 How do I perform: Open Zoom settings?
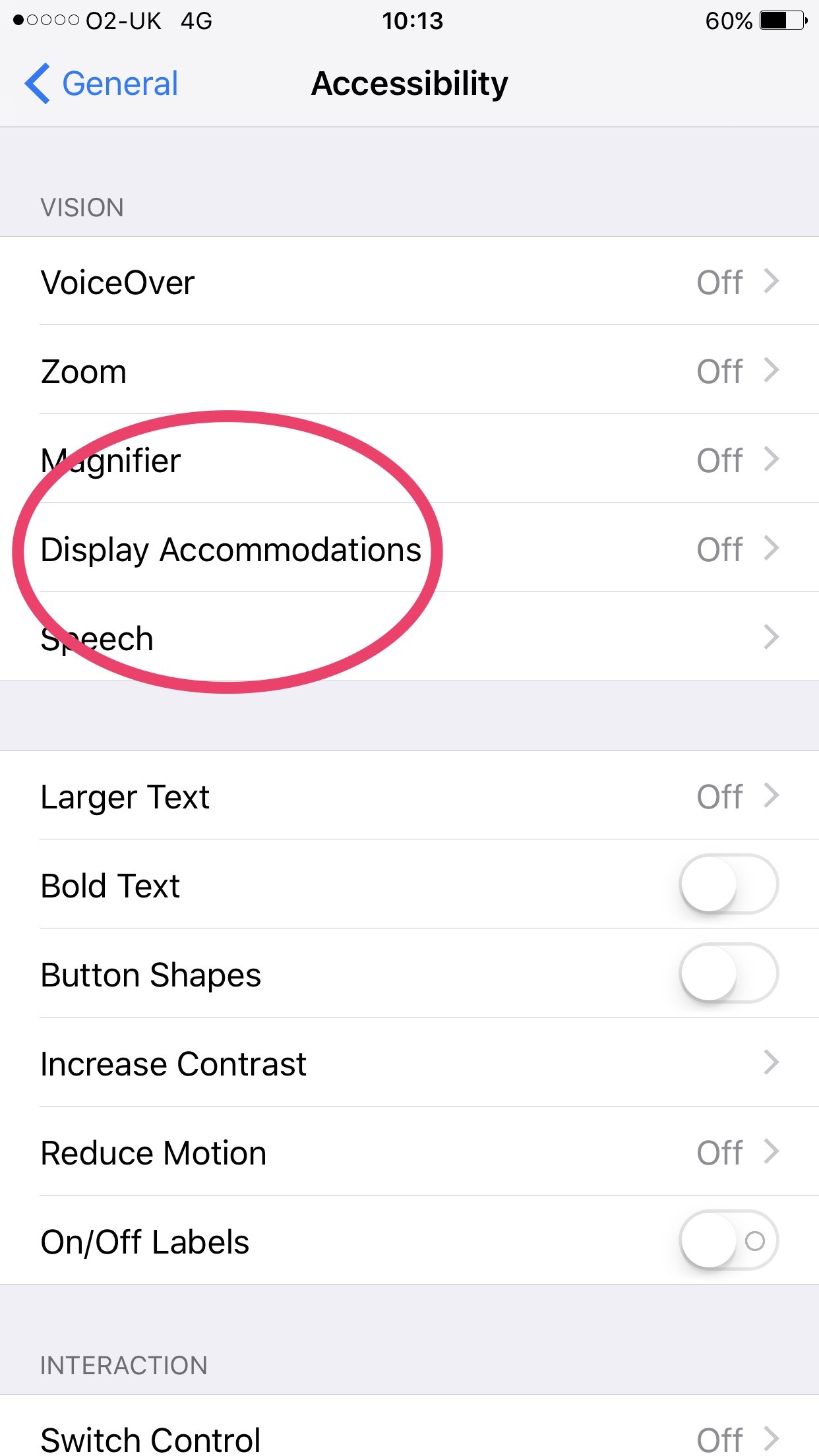click(x=409, y=371)
